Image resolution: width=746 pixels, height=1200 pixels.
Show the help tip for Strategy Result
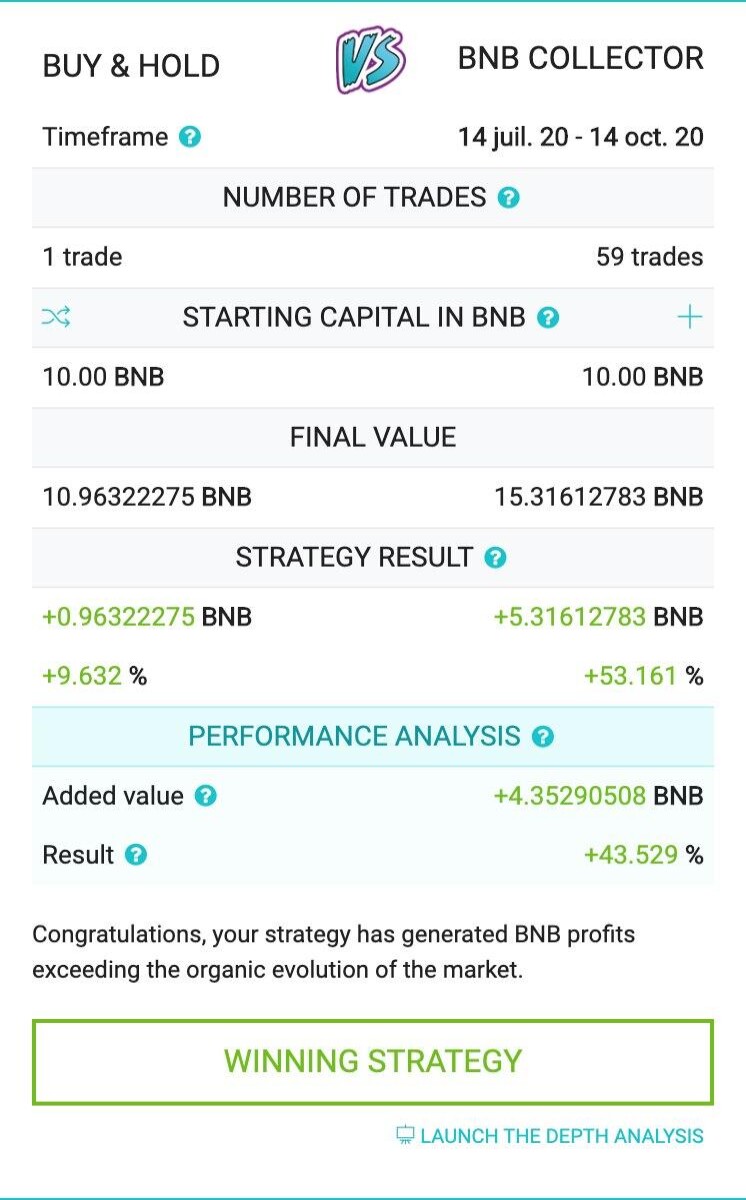point(495,557)
